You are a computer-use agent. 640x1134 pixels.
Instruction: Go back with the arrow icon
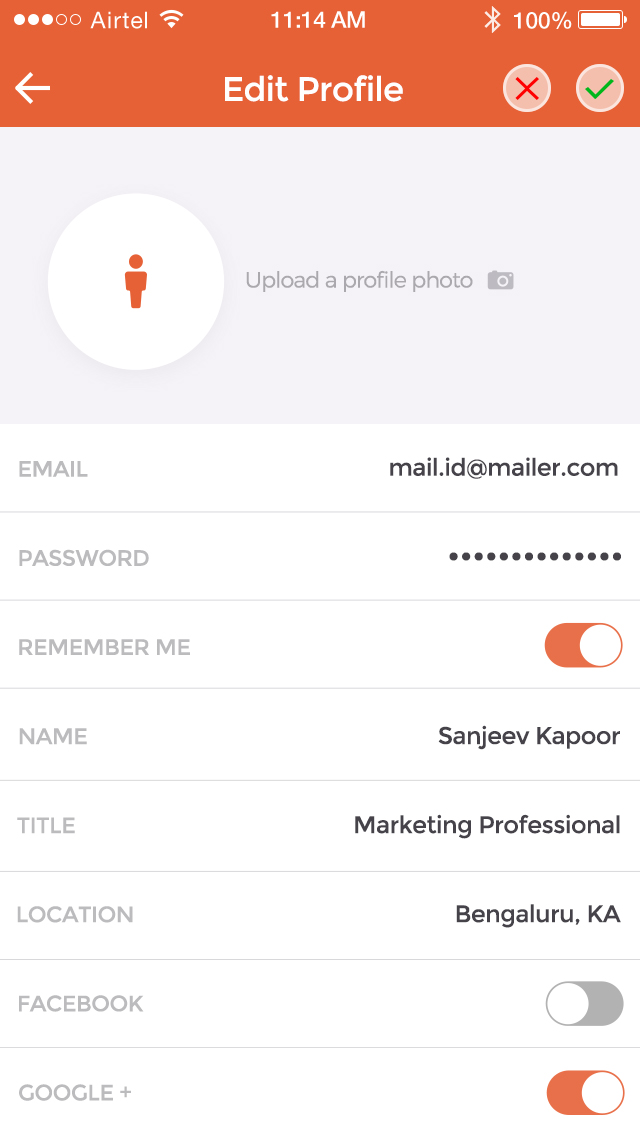(x=33, y=89)
